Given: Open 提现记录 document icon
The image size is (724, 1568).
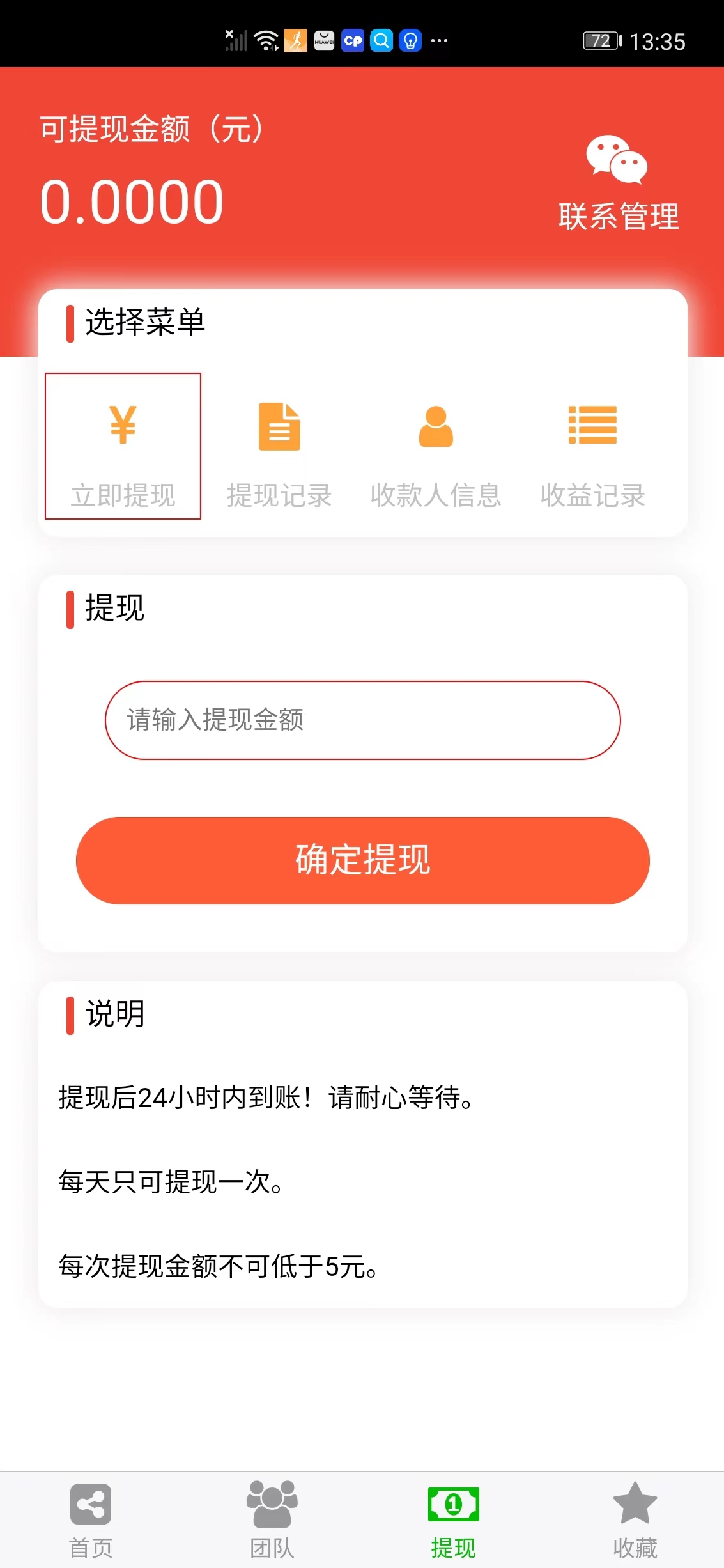Looking at the screenshot, I should point(279,426).
